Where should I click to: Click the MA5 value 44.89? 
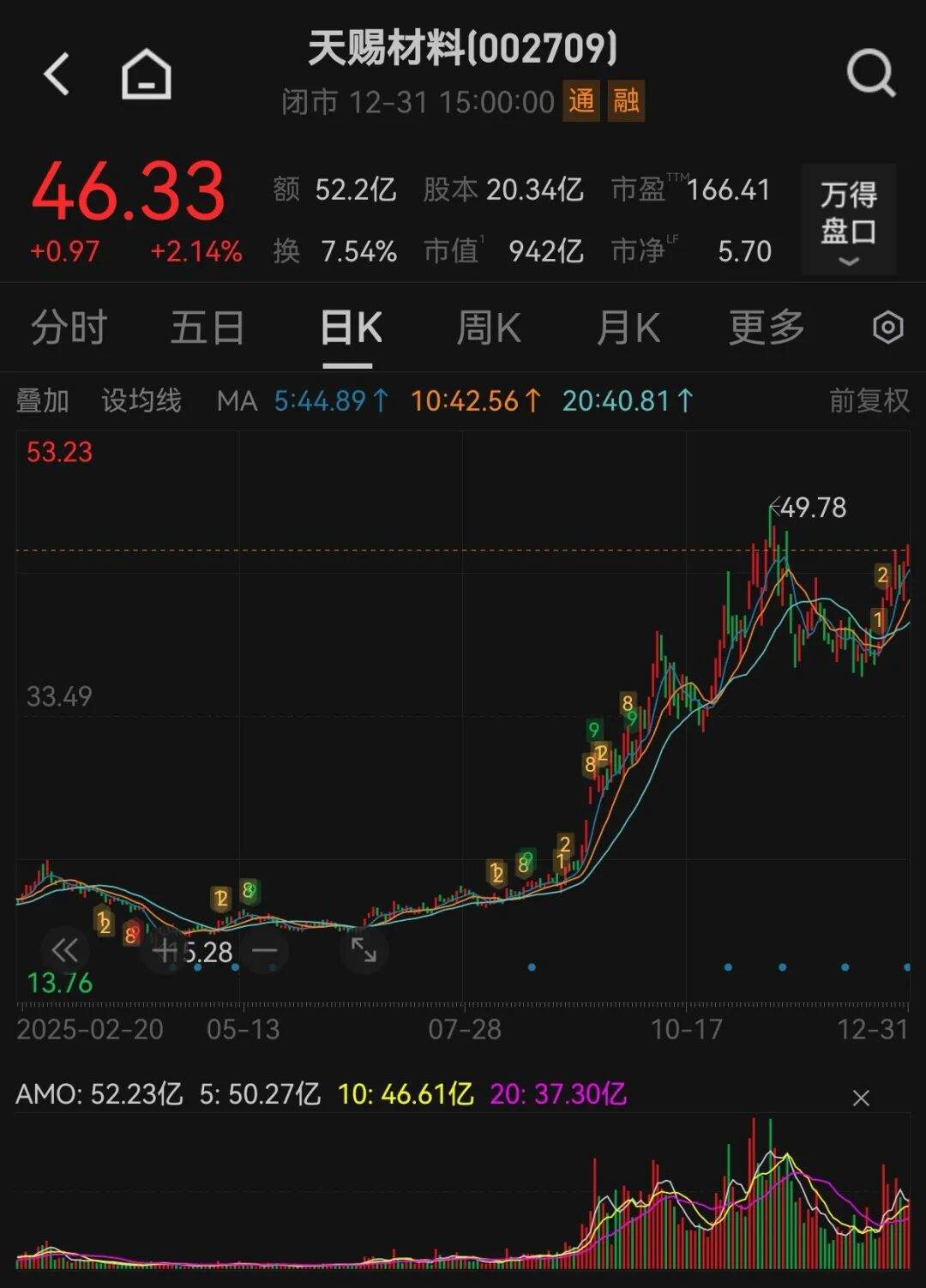(x=329, y=400)
